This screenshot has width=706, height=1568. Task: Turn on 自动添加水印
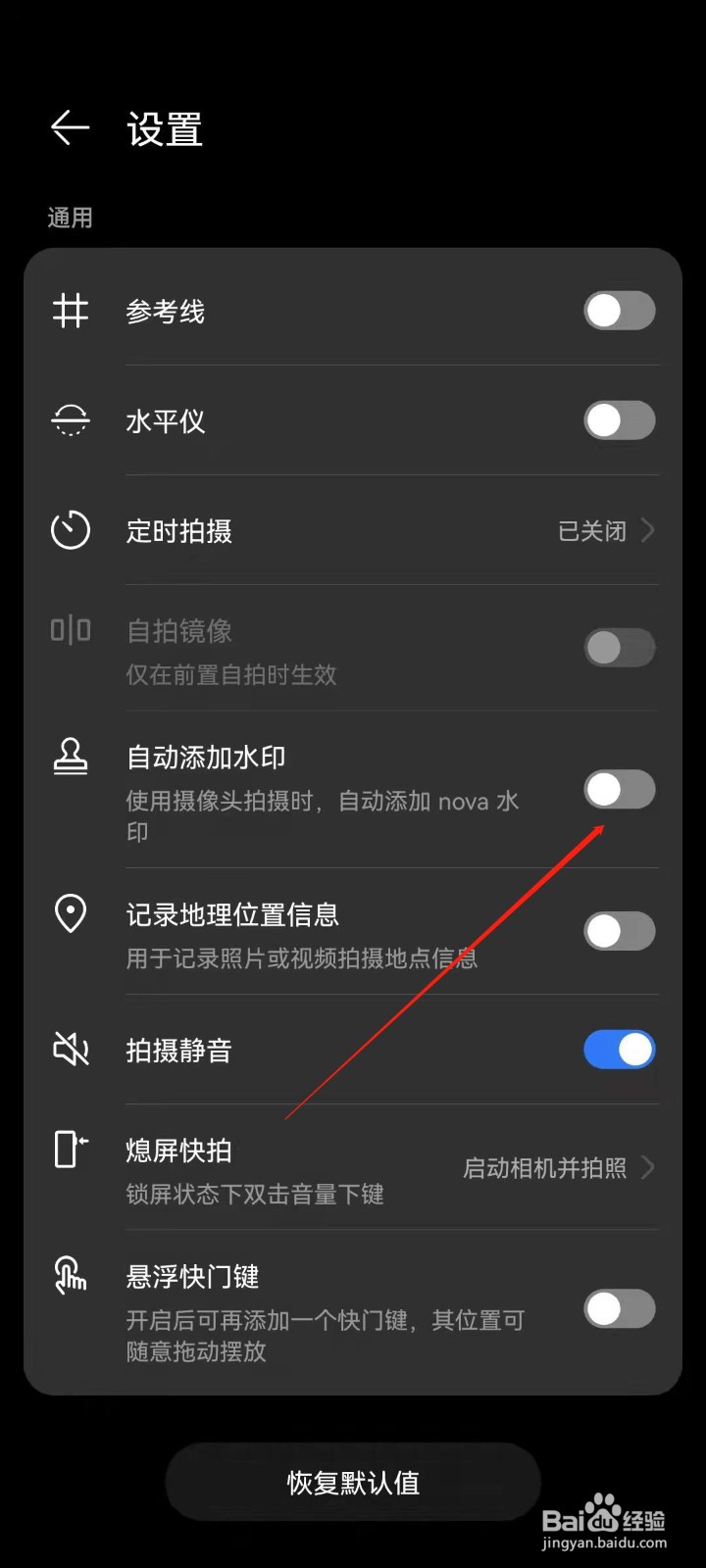(x=619, y=790)
